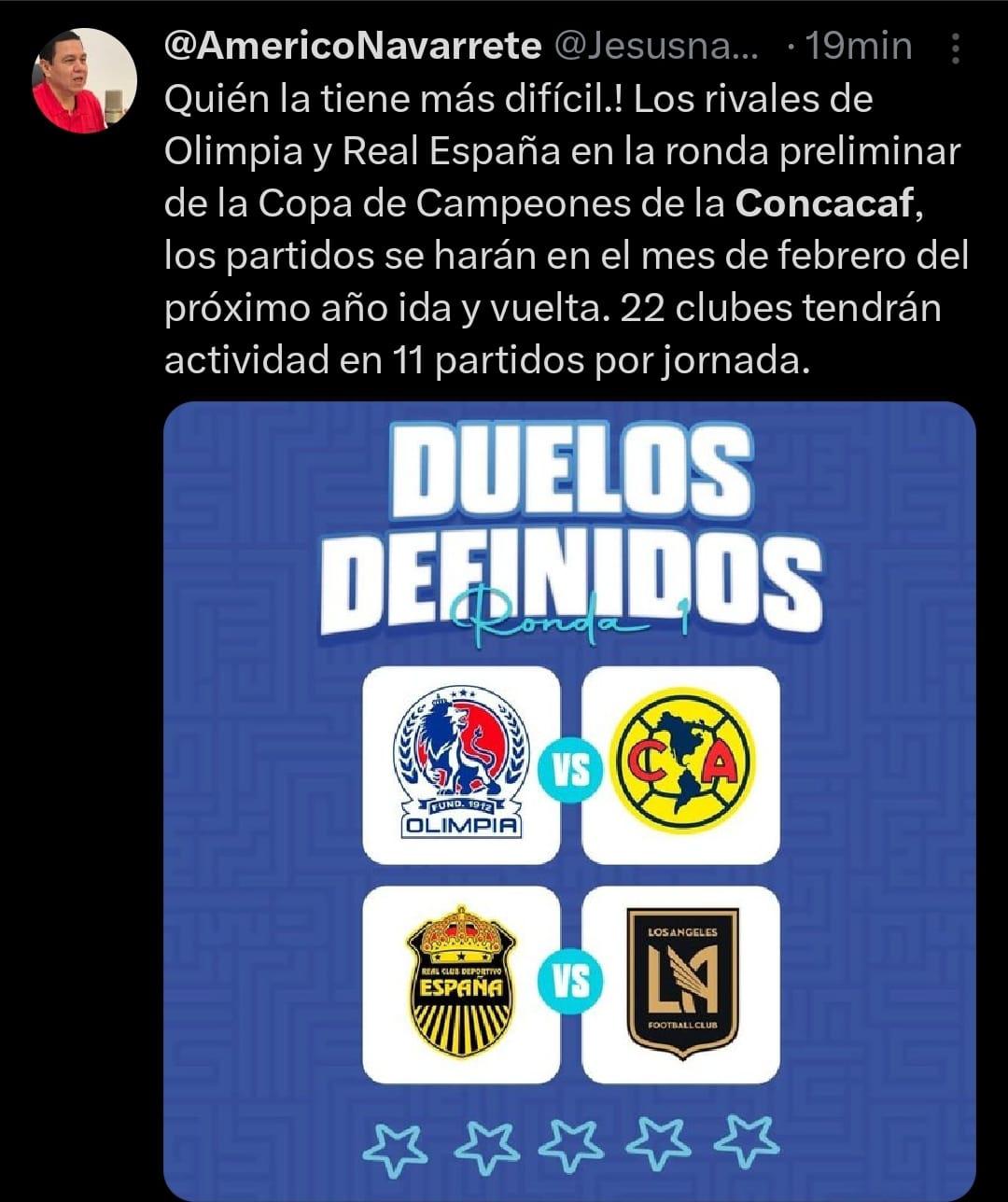Click the Olimpia club crest logo
Image resolution: width=1008 pixels, height=1202 pixels.
pos(457,761)
